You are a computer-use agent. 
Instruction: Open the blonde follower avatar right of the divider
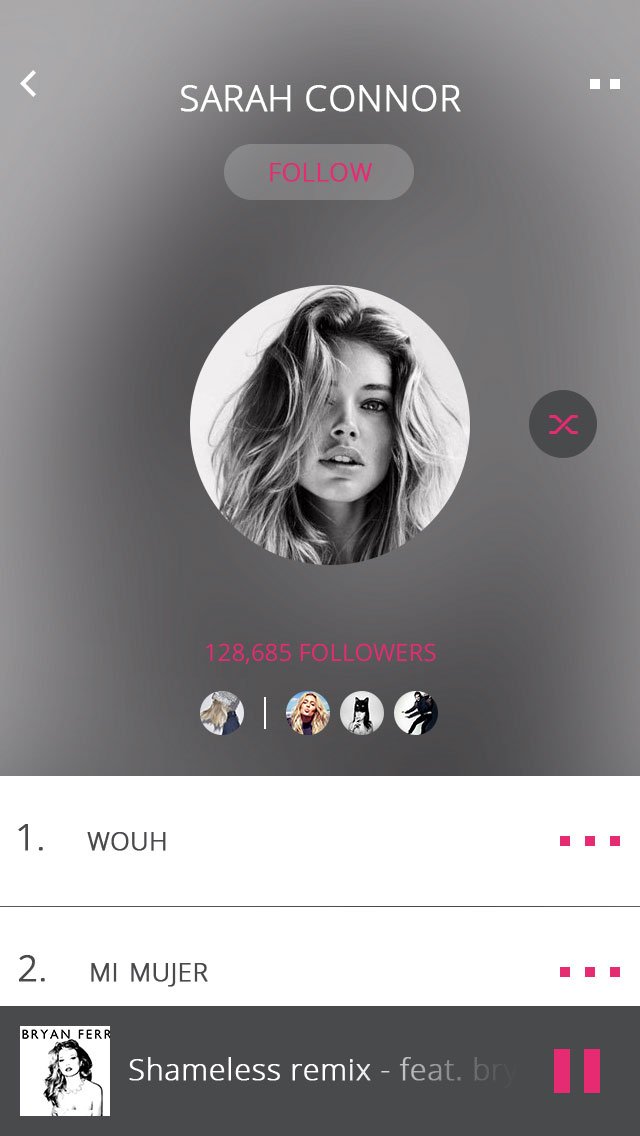308,714
